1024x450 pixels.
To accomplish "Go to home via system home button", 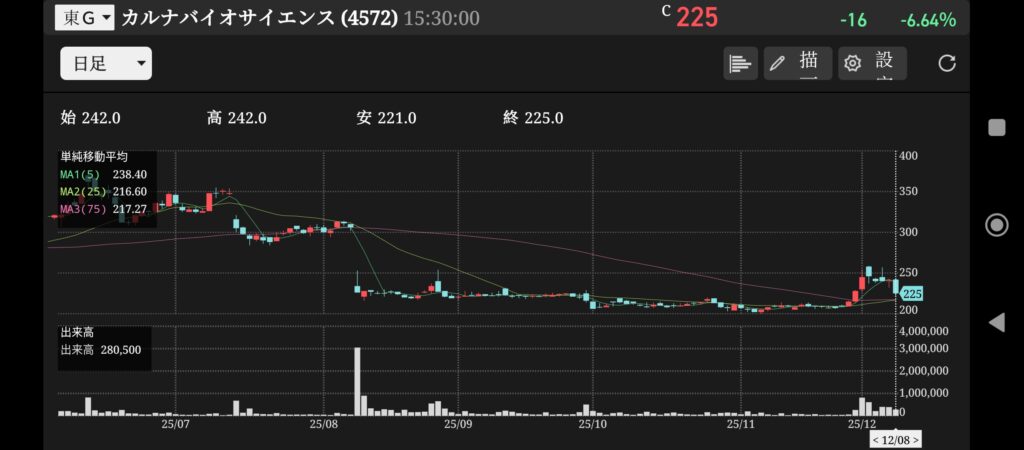I will 996,224.
